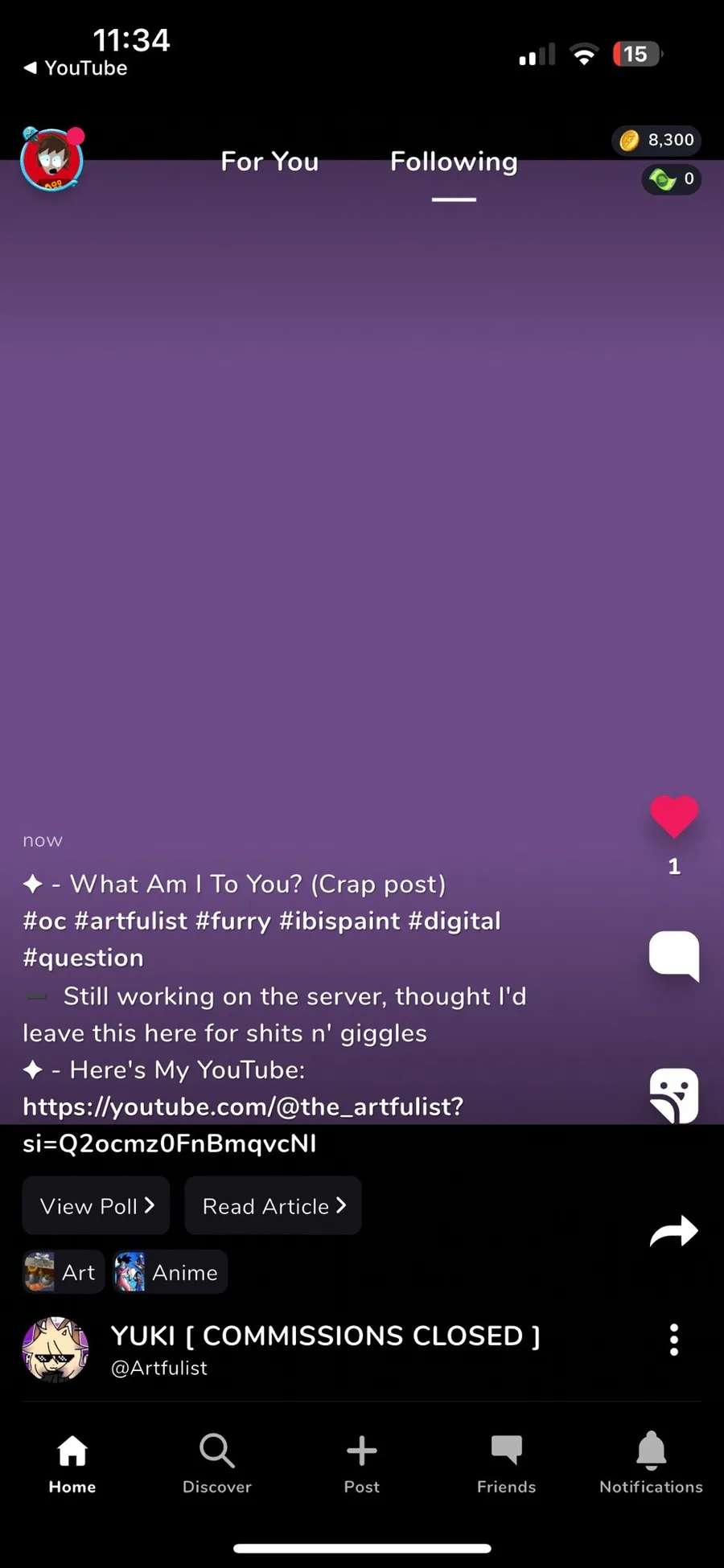This screenshot has width=724, height=1568.
Task: Open the 8,300 coins balance
Action: (x=656, y=140)
